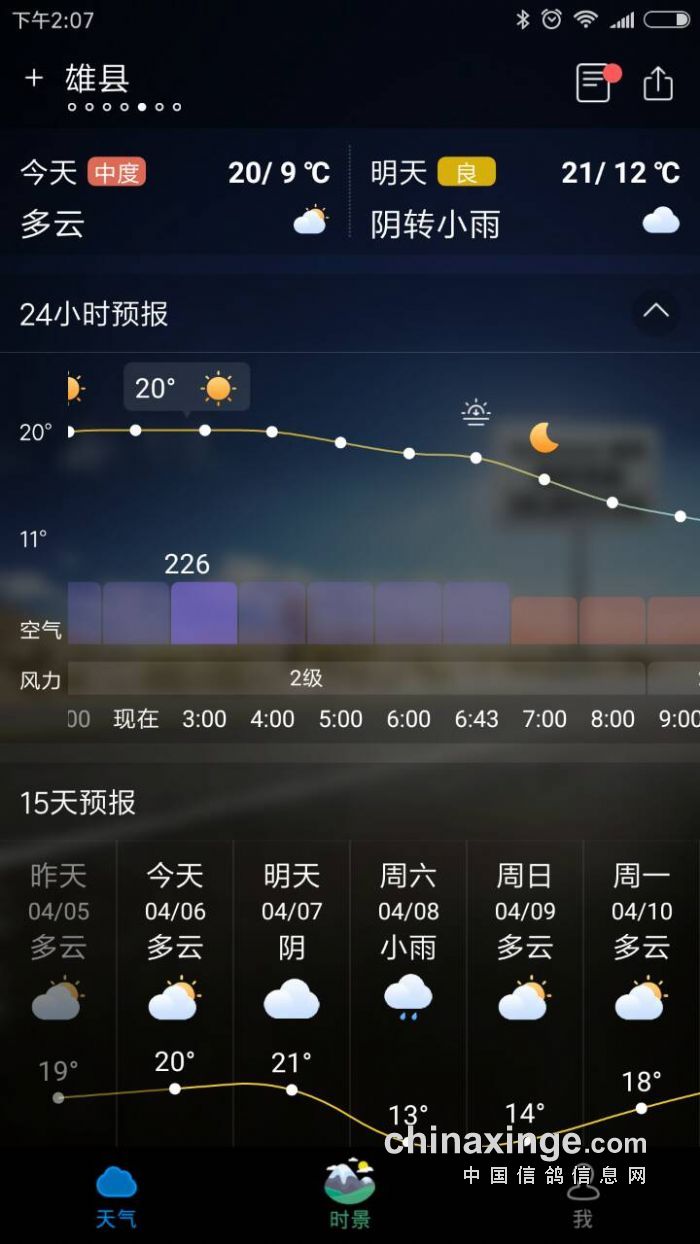Screen dimensions: 700x1244
Task: Switch to the 时景 tab
Action: coord(350,1196)
